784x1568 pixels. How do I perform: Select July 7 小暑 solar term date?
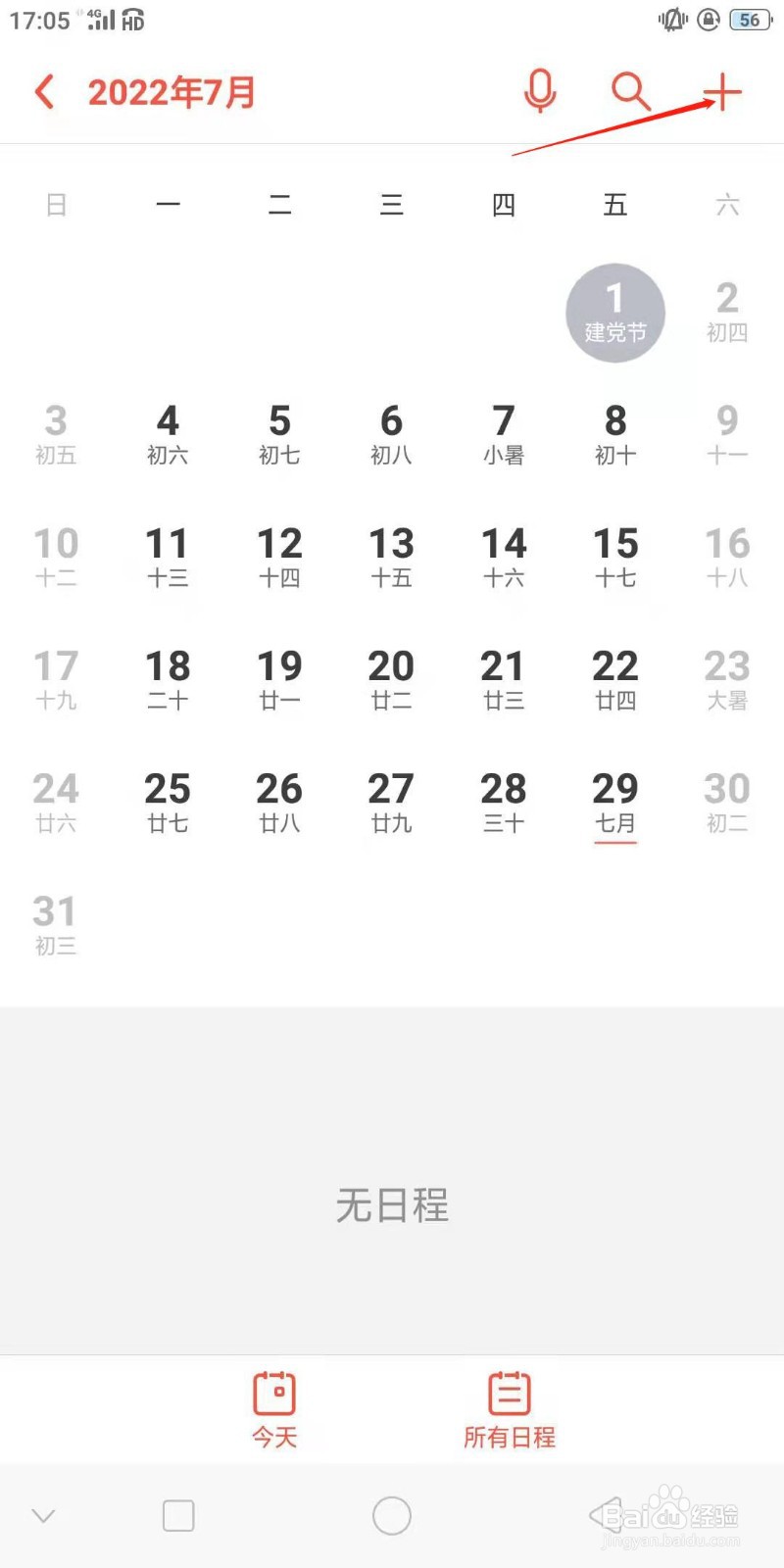tap(503, 434)
